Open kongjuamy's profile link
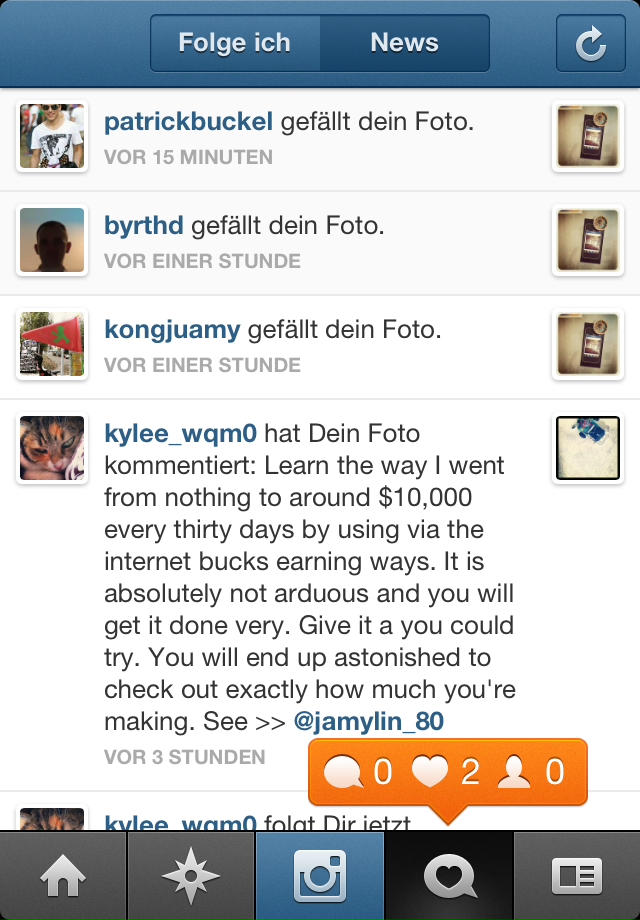Image resolution: width=640 pixels, height=920 pixels. coord(172,330)
